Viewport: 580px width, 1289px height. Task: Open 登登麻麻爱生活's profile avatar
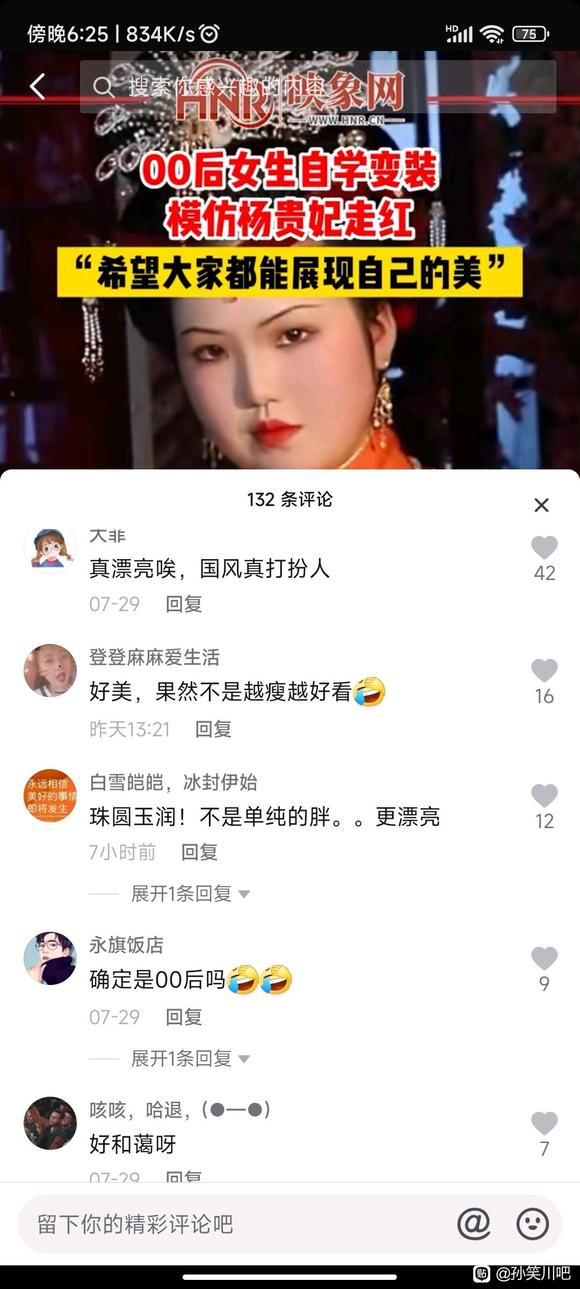pyautogui.click(x=50, y=670)
